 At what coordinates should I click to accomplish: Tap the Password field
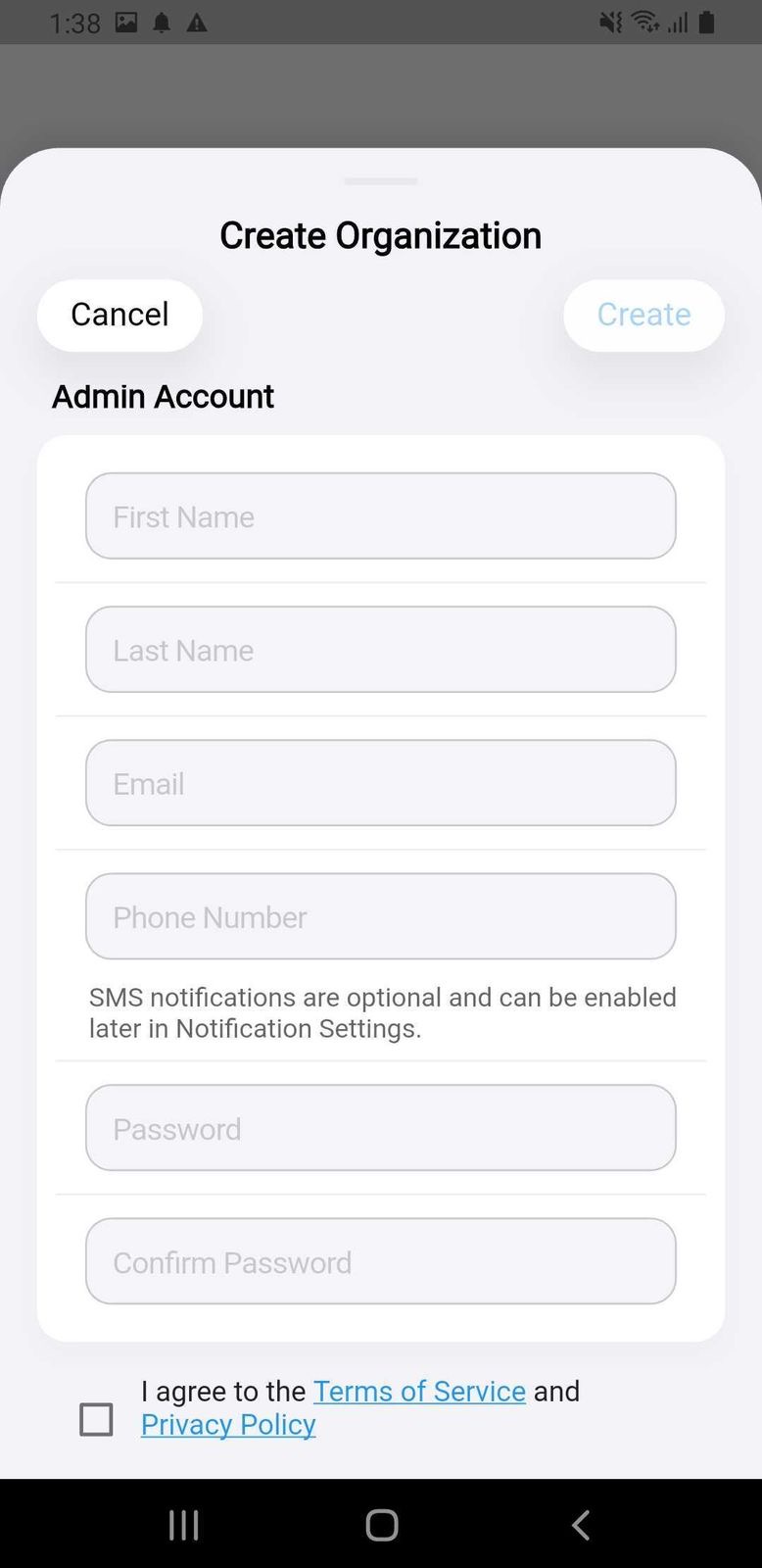[380, 1128]
